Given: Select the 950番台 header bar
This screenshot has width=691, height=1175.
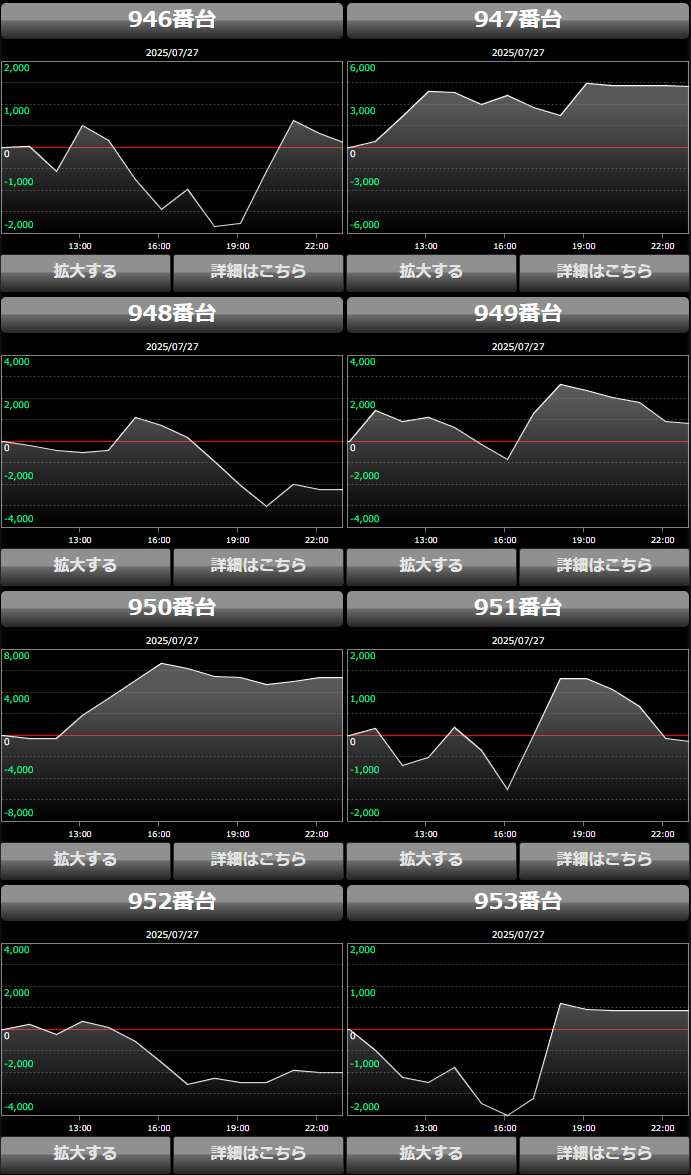Looking at the screenshot, I should point(172,608).
